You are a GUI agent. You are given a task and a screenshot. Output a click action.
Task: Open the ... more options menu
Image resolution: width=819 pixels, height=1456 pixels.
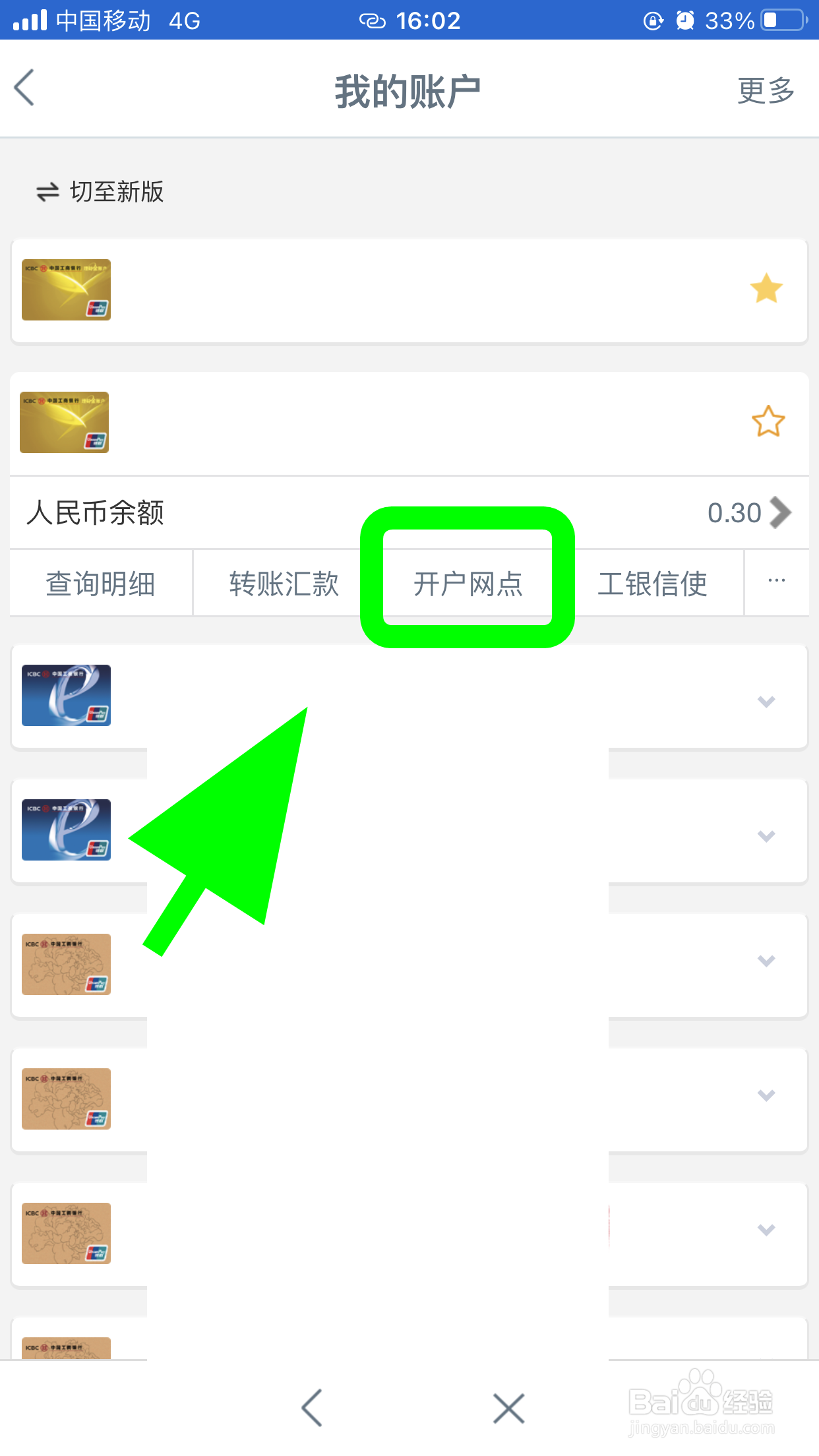pyautogui.click(x=777, y=582)
